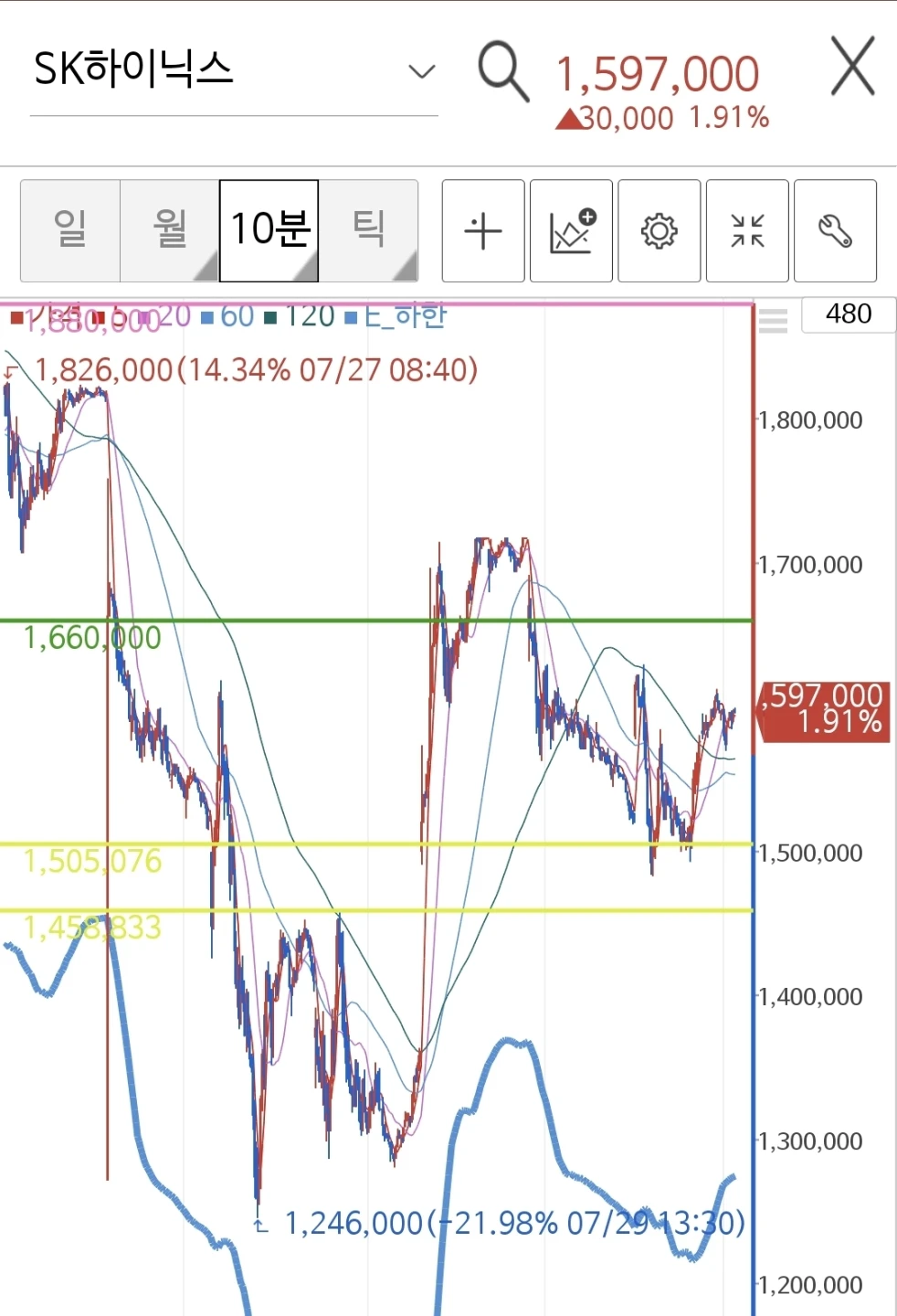This screenshot has width=897, height=1316.
Task: Open the wrench tools button
Action: tap(835, 230)
